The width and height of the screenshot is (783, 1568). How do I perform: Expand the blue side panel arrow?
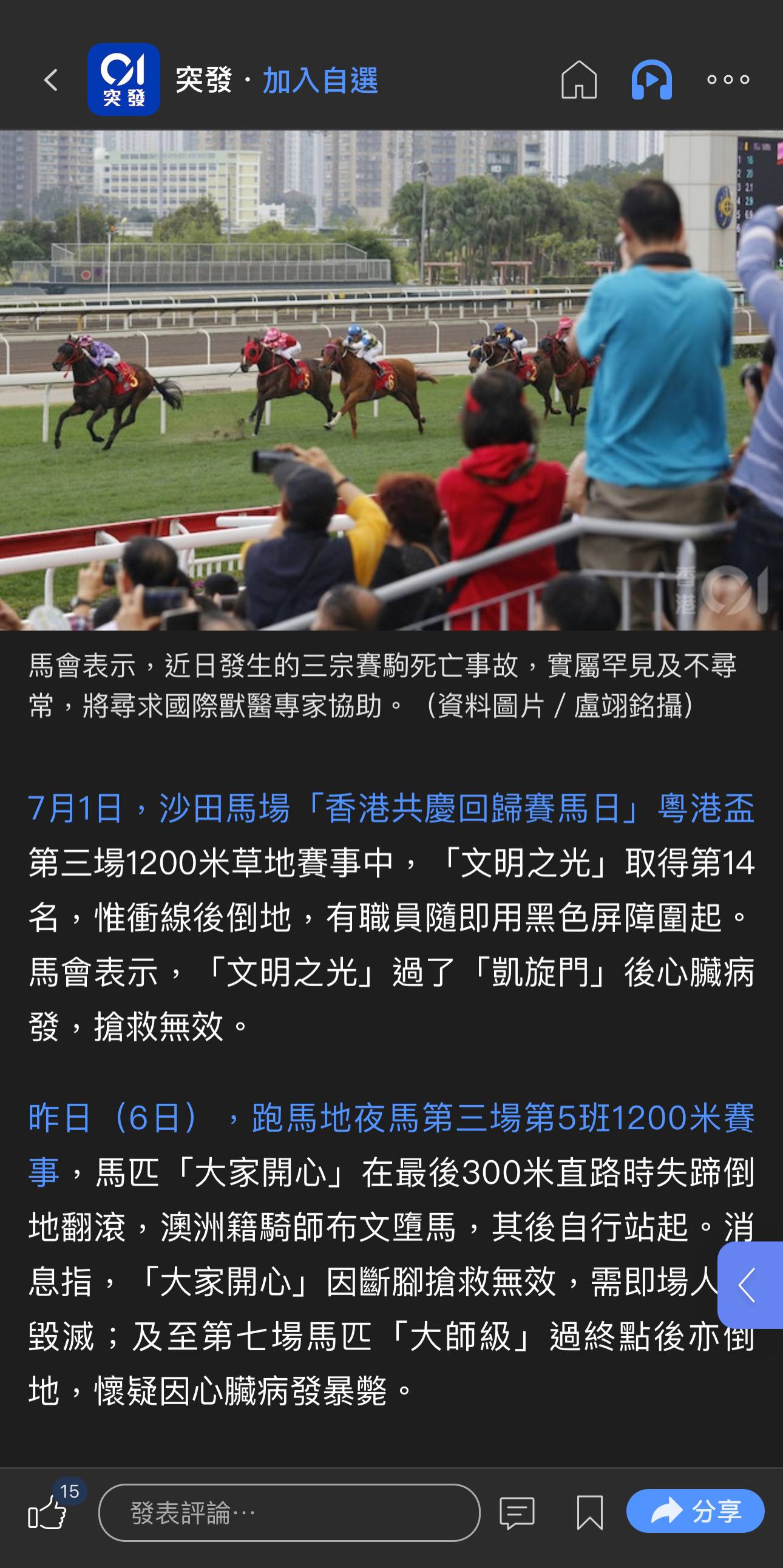pyautogui.click(x=748, y=1285)
